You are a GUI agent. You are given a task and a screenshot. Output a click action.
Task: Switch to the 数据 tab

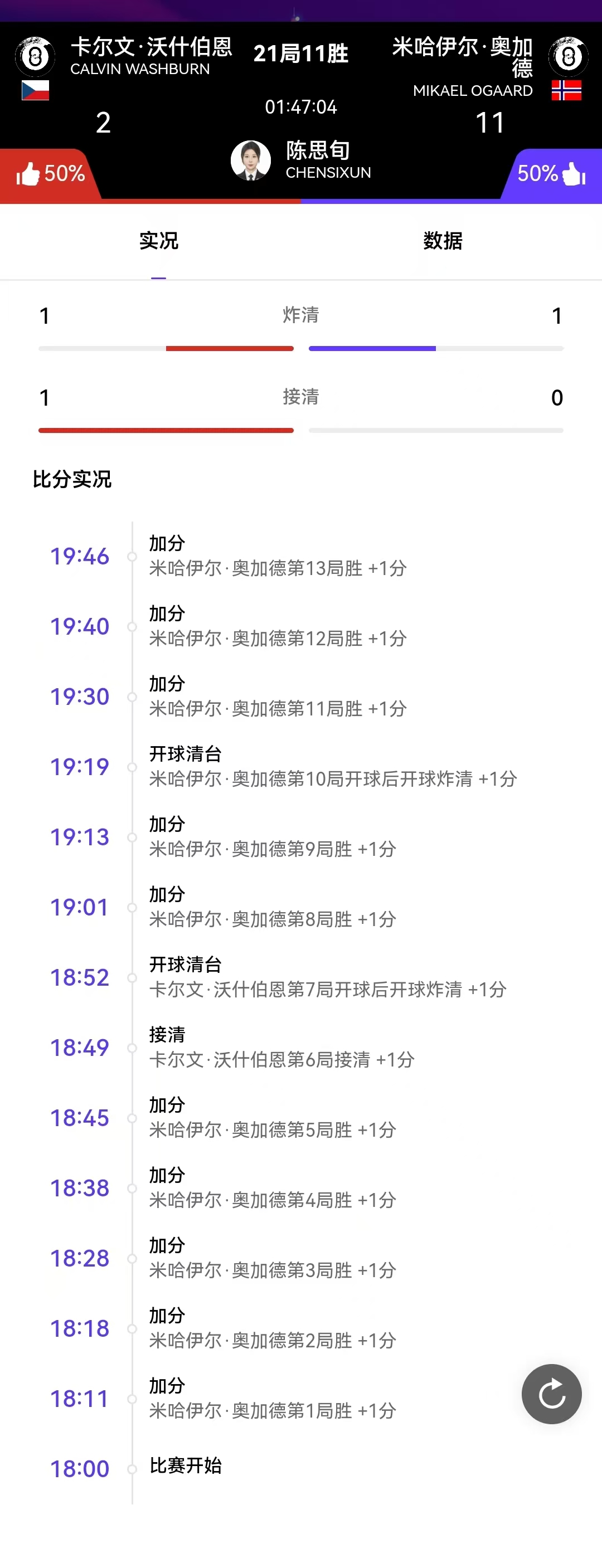click(443, 241)
